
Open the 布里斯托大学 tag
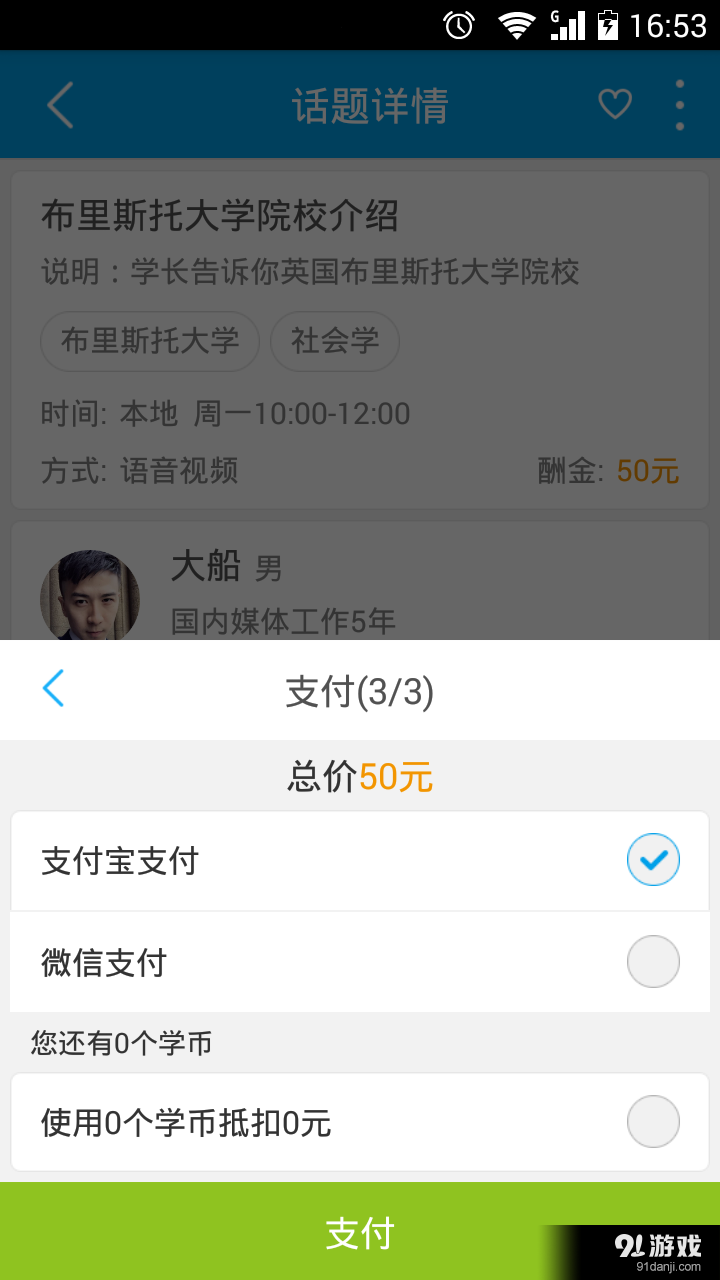[x=149, y=341]
